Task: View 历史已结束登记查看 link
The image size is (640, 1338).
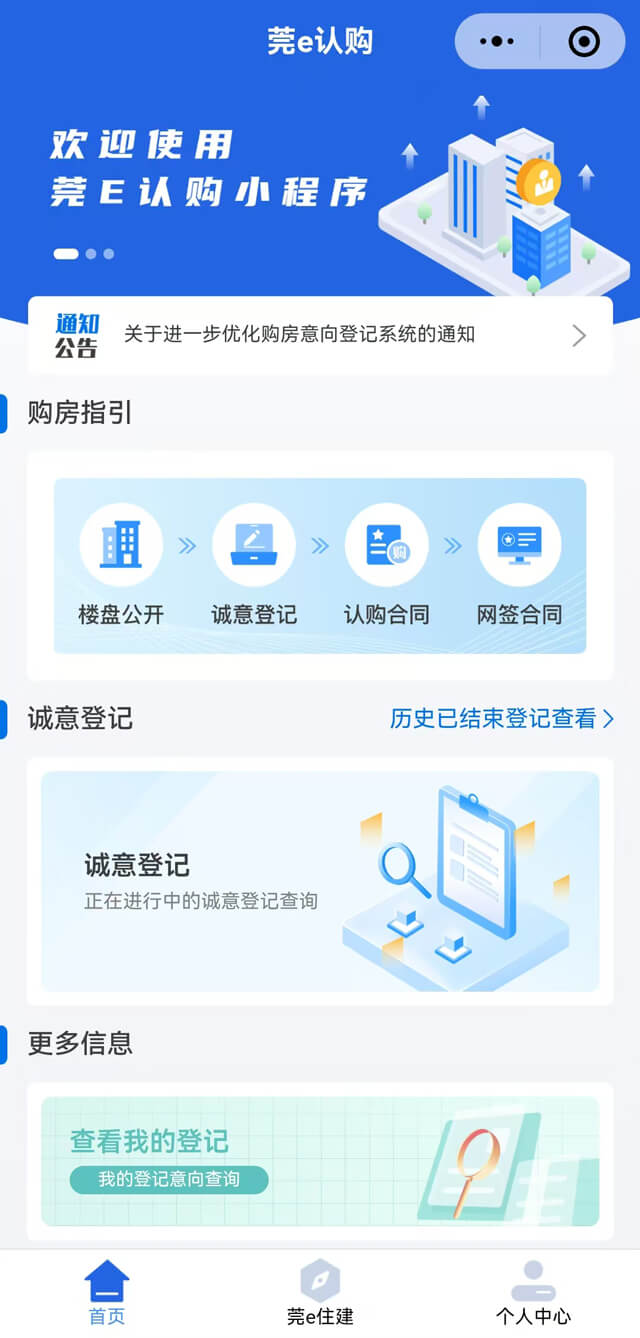Action: click(502, 718)
